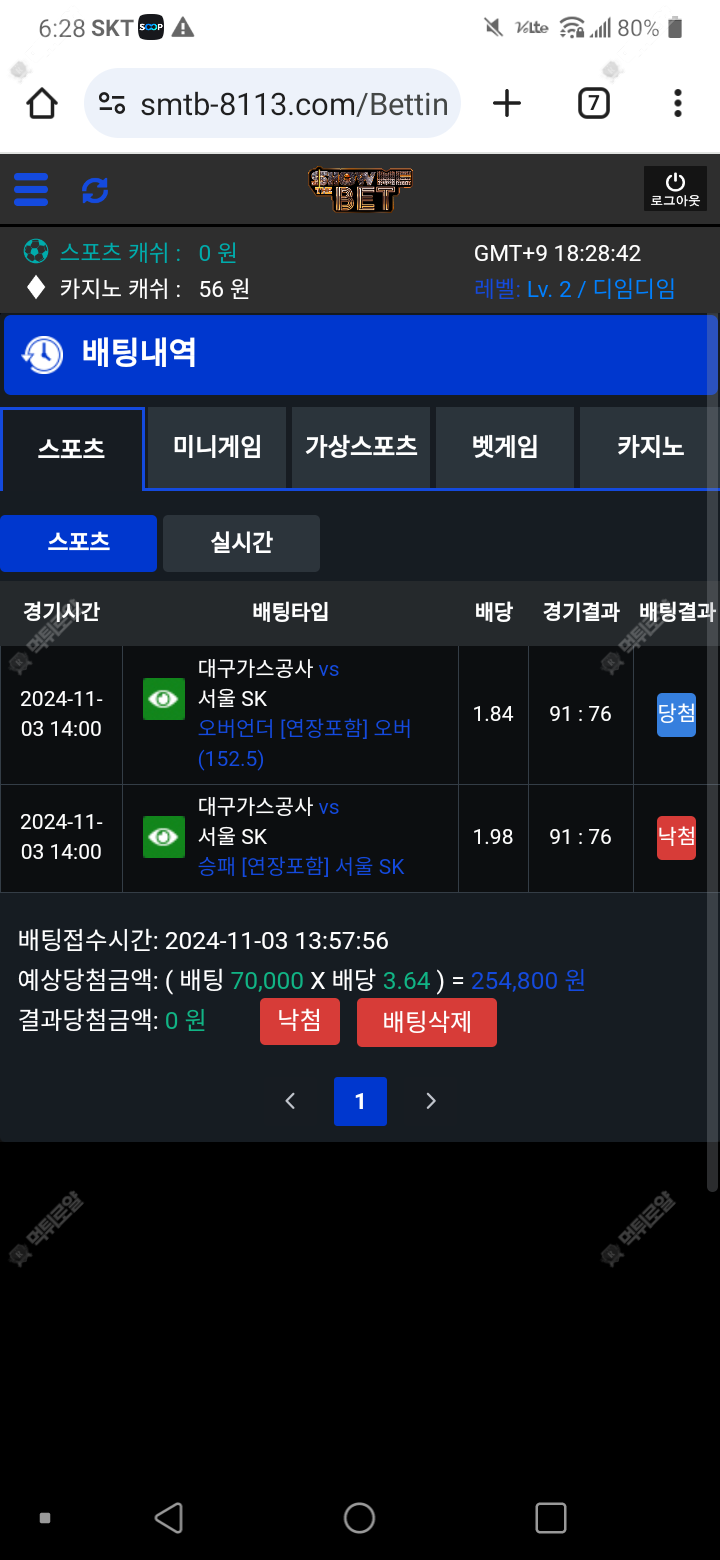The height and width of the screenshot is (1560, 720).
Task: Switch to the 가상스포츠 tab
Action: tap(361, 447)
